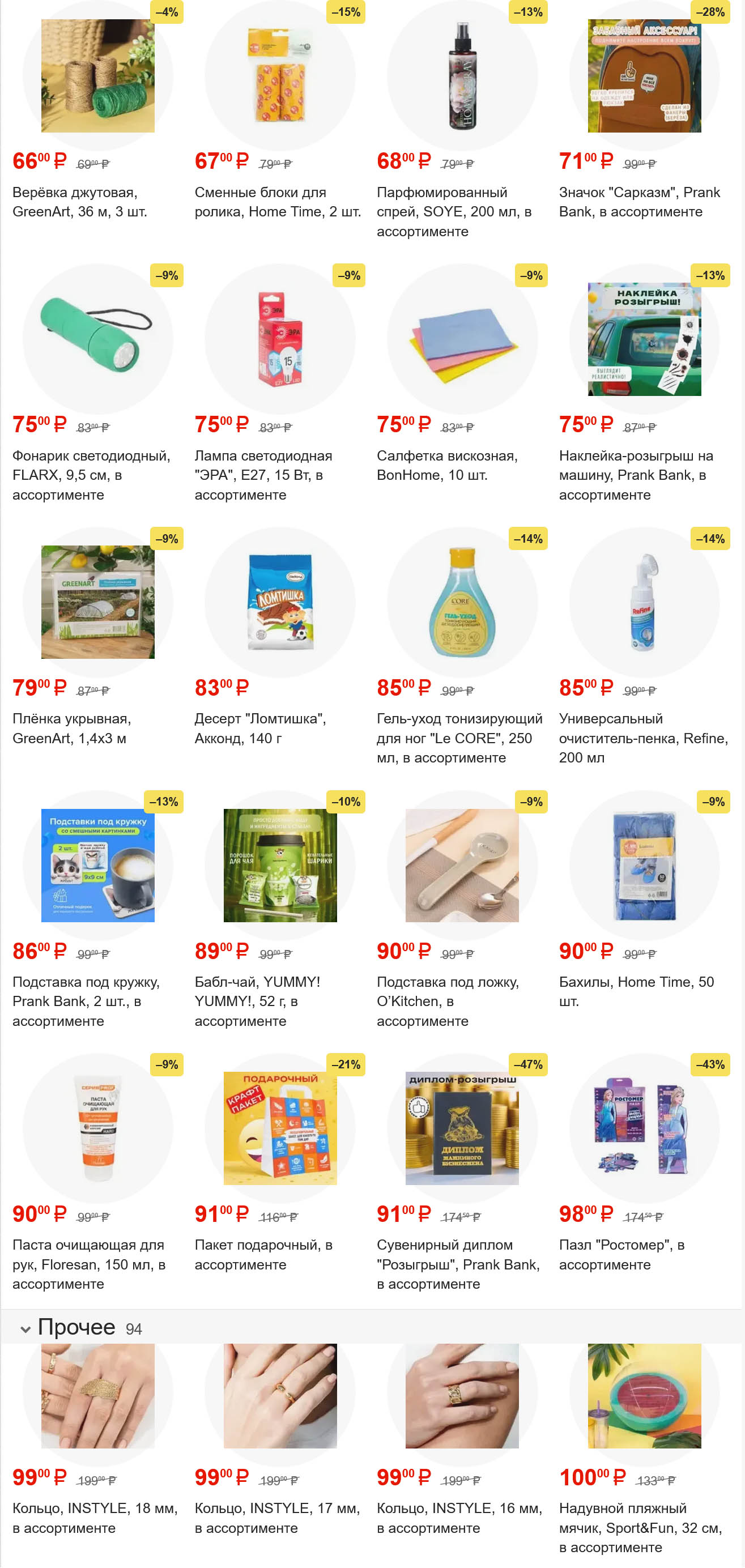Image resolution: width=745 pixels, height=1568 pixels.
Task: Open Floresan hand cleaning paste
Action: [x=97, y=1128]
